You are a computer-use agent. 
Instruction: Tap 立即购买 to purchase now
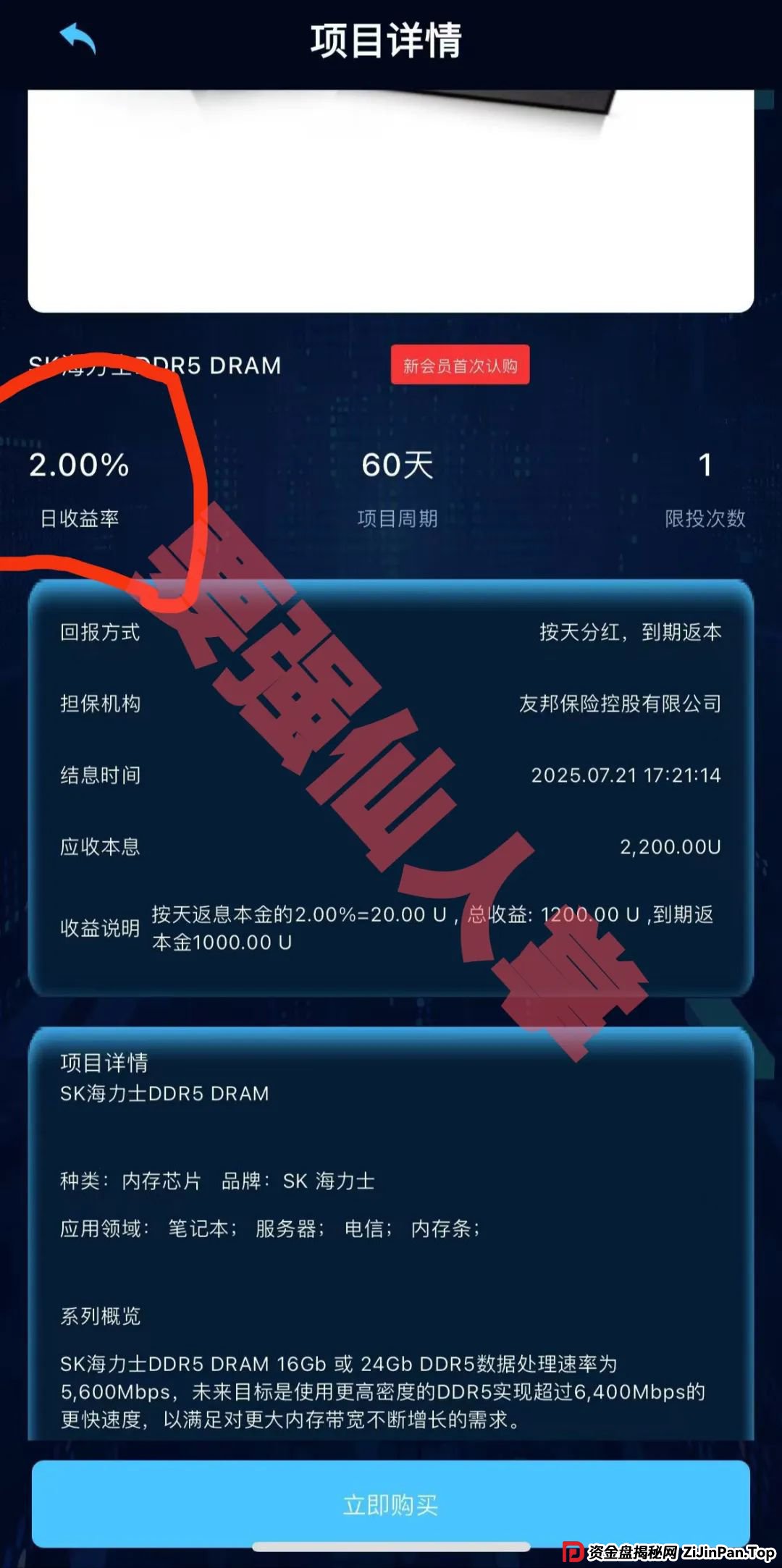[390, 1504]
